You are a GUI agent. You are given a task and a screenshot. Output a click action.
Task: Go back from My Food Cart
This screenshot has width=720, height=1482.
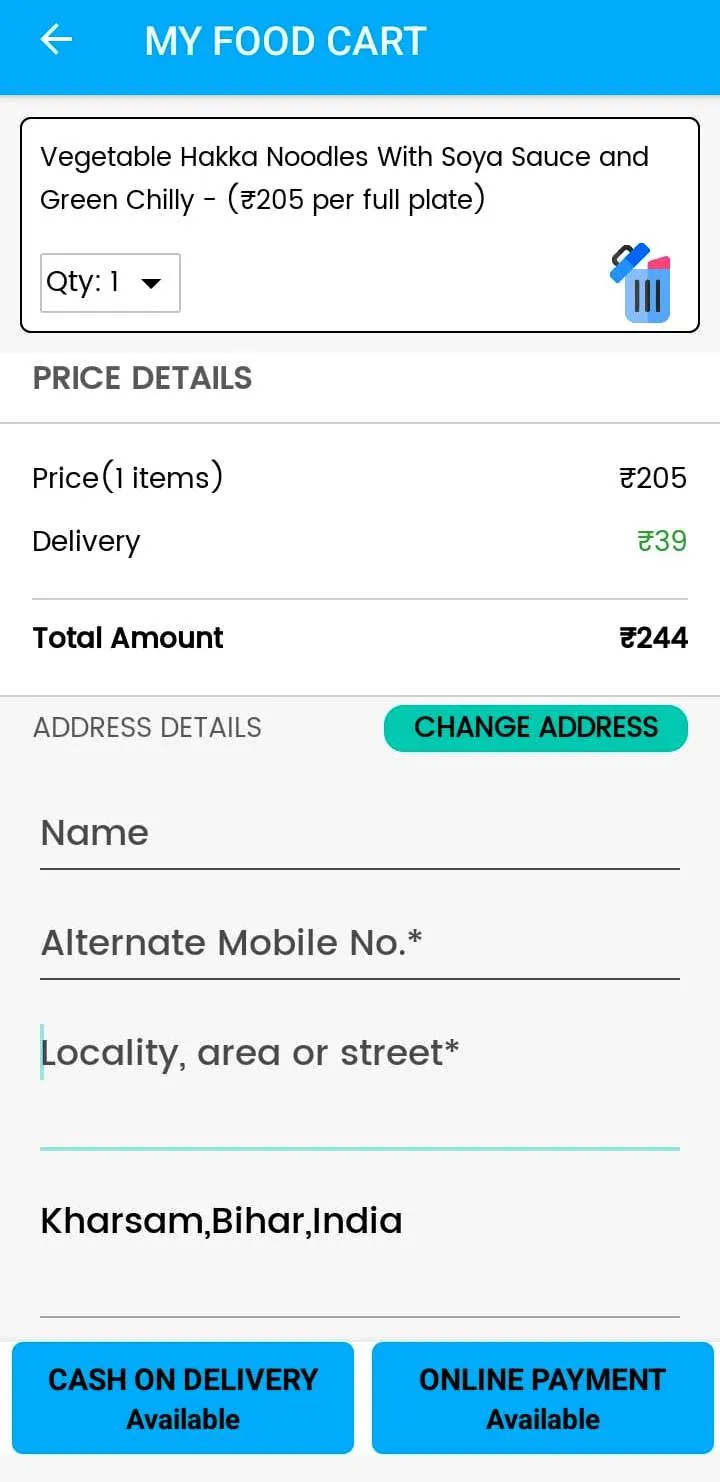click(56, 40)
